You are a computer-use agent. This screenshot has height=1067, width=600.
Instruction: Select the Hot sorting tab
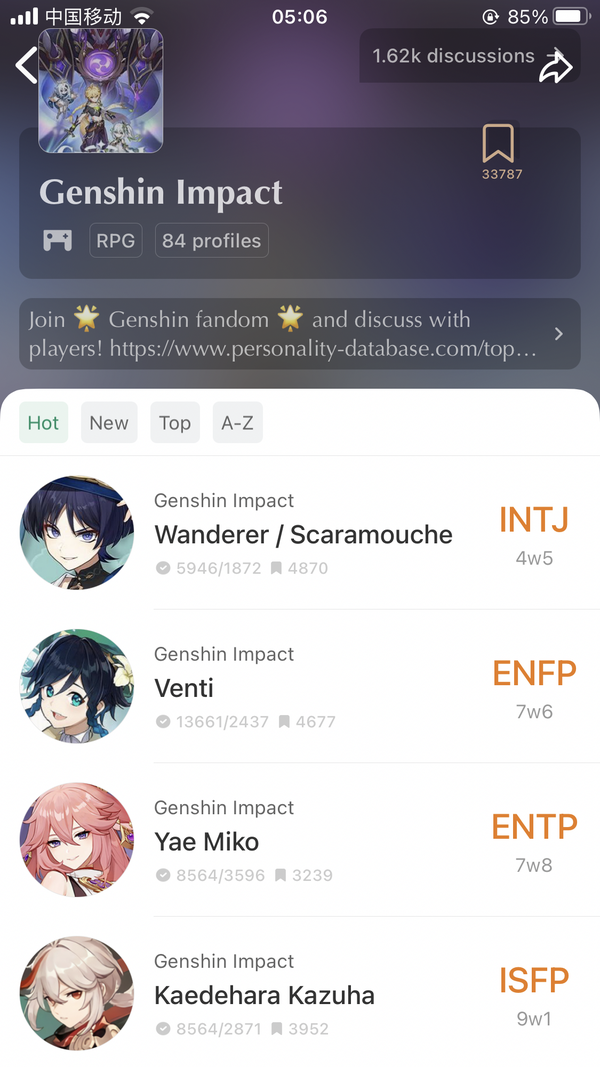[43, 423]
